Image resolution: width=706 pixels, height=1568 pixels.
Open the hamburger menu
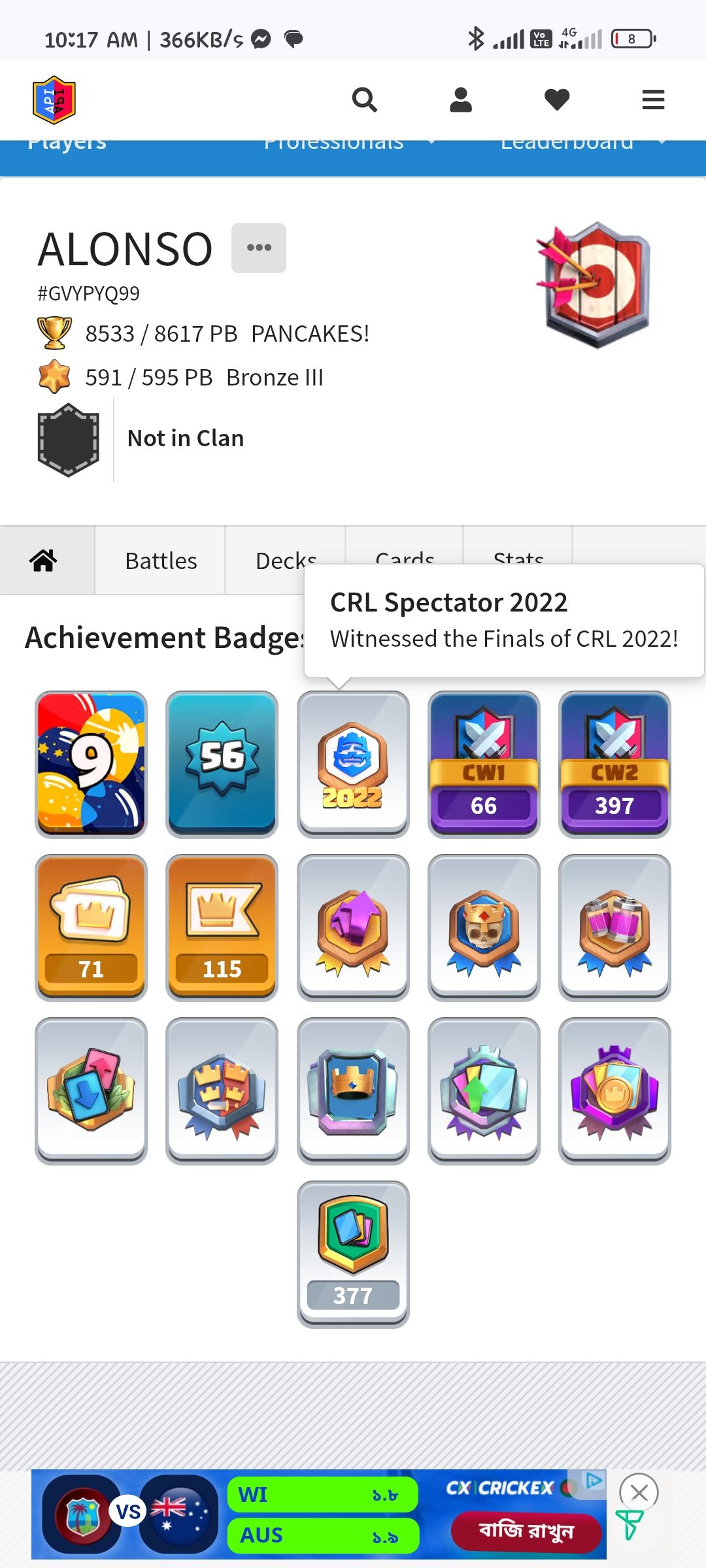653,100
